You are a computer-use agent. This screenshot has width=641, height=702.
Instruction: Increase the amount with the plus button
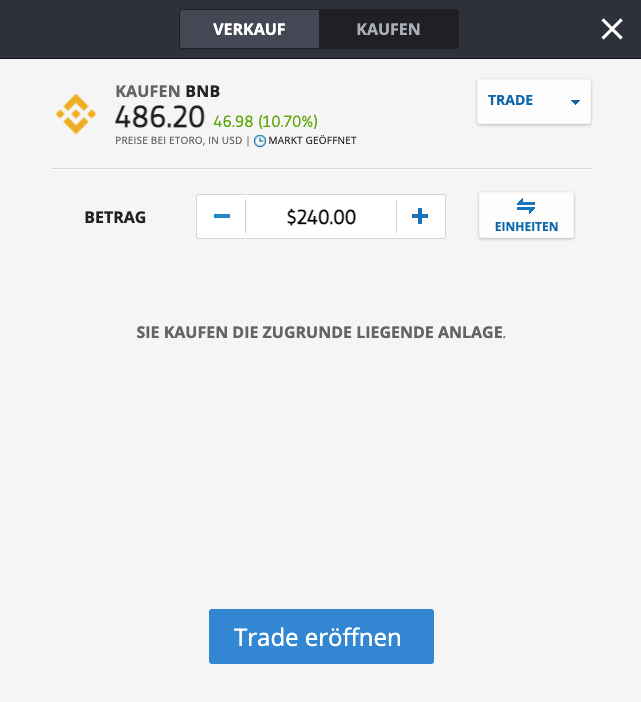pyautogui.click(x=420, y=216)
